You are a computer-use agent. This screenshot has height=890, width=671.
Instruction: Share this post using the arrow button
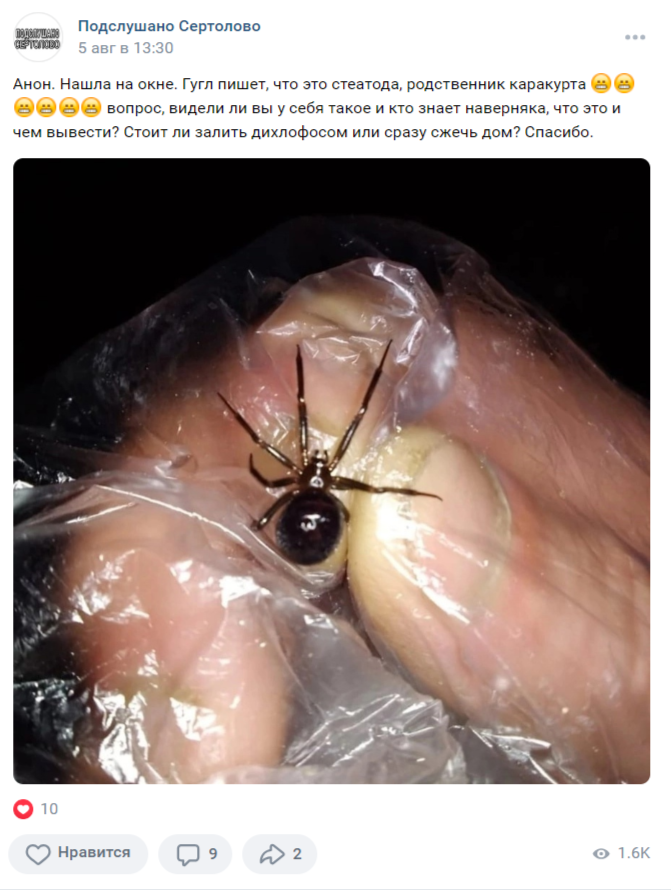(281, 853)
